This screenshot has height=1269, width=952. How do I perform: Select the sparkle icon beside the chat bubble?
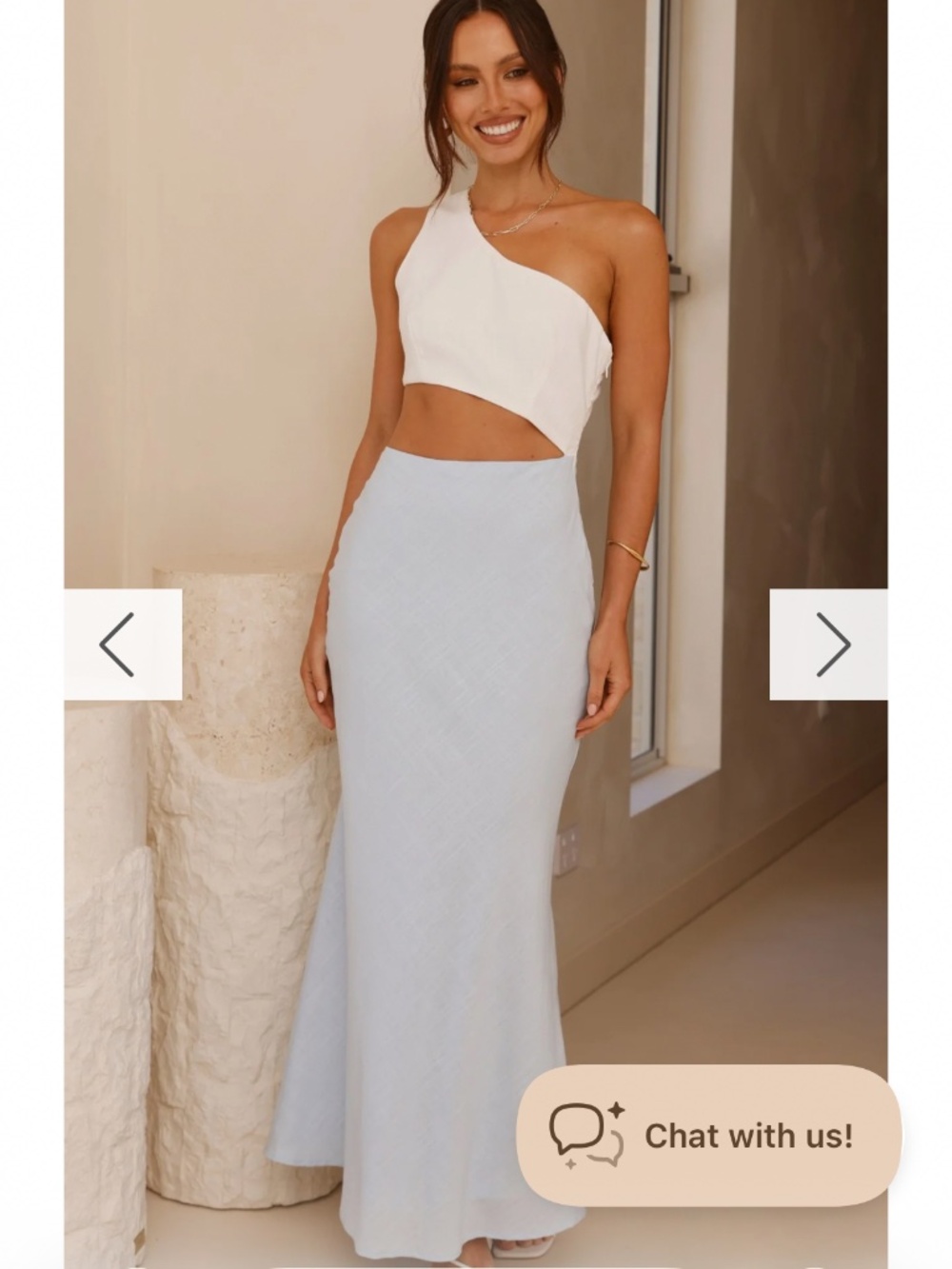coord(616,1108)
